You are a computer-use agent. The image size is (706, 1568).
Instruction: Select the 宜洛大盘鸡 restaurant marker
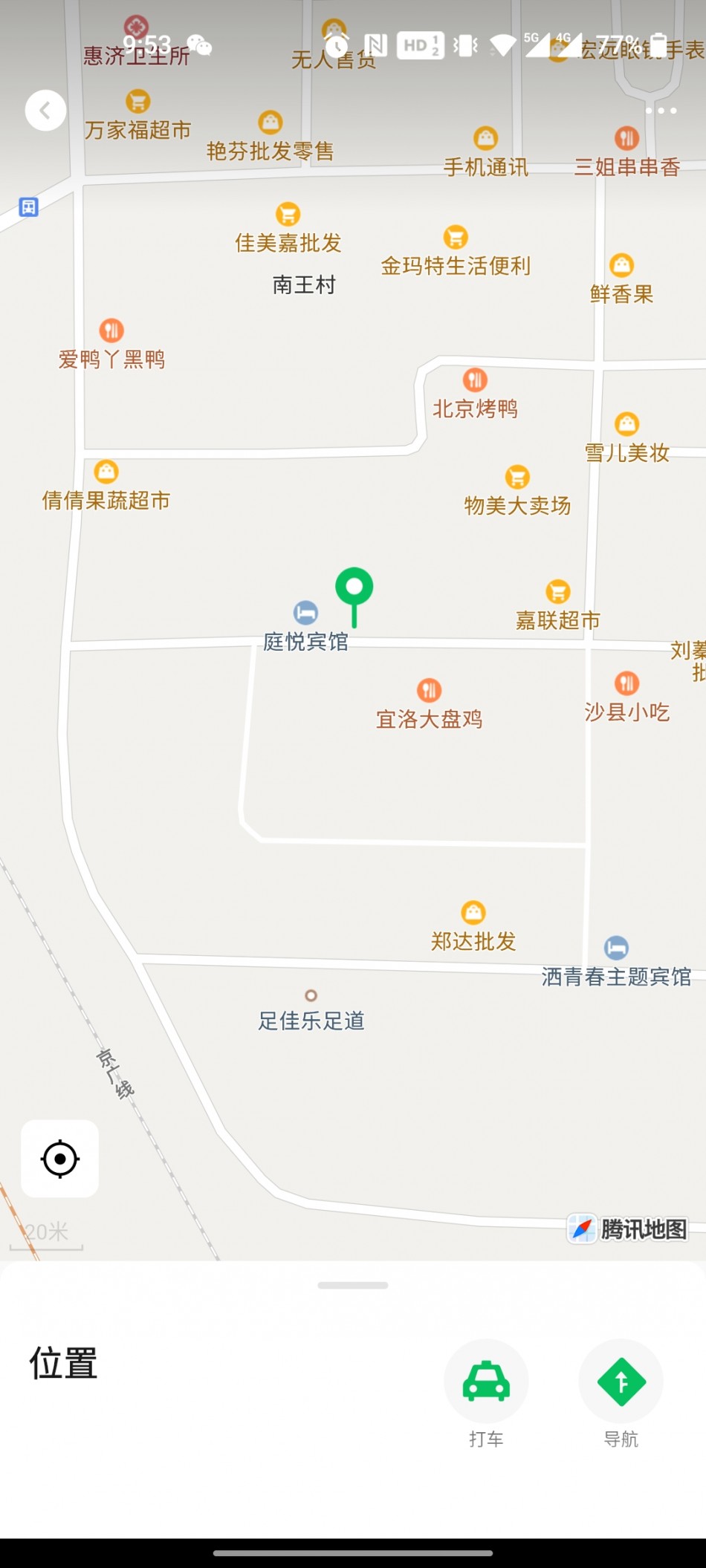[429, 691]
